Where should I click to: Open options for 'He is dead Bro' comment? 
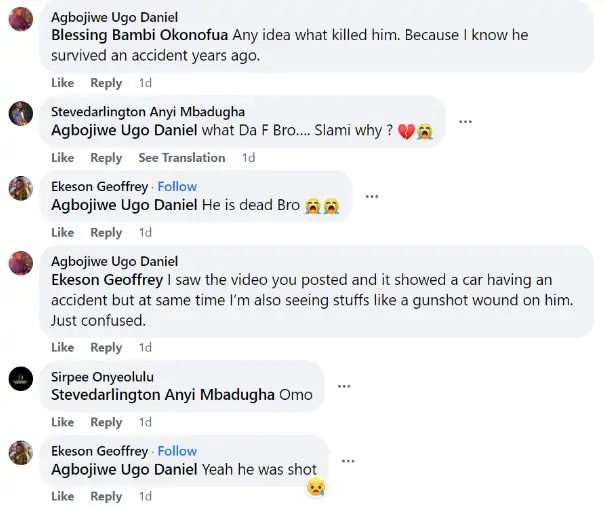[372, 195]
